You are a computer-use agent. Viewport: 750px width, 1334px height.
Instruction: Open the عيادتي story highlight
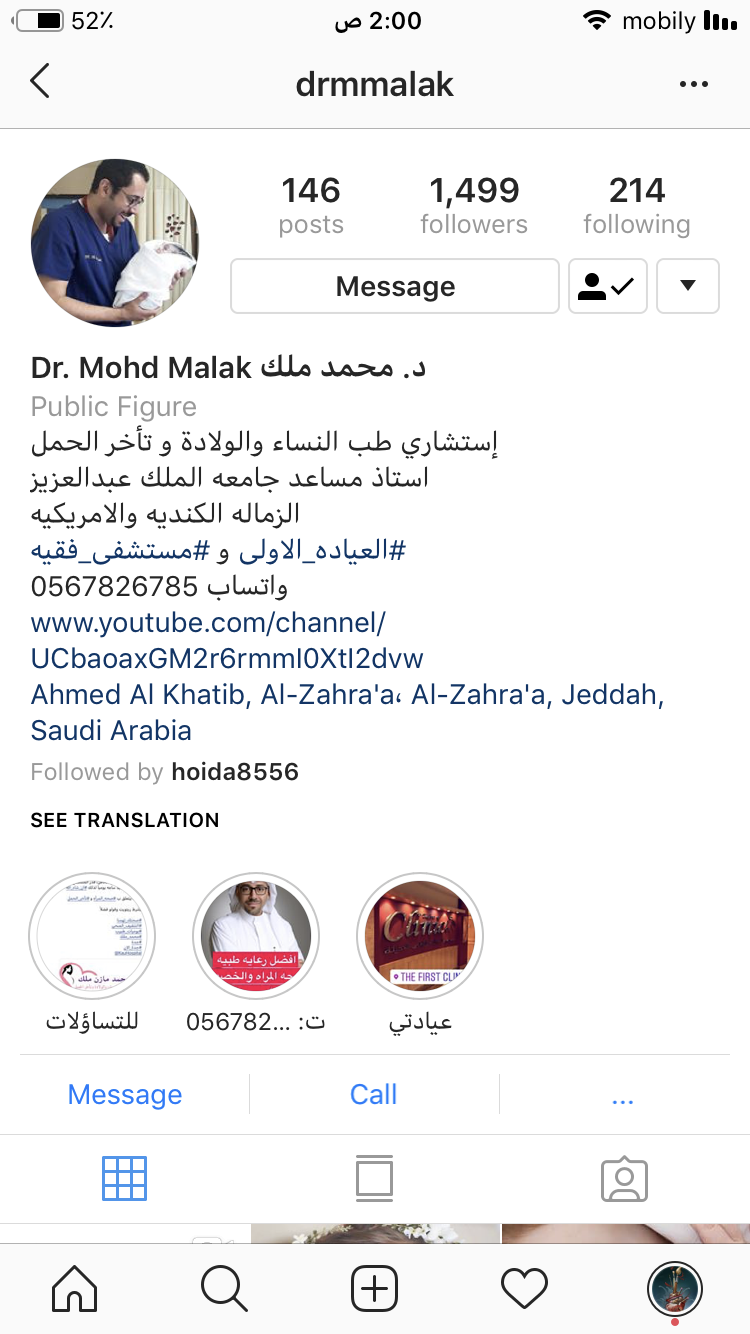[x=420, y=952]
